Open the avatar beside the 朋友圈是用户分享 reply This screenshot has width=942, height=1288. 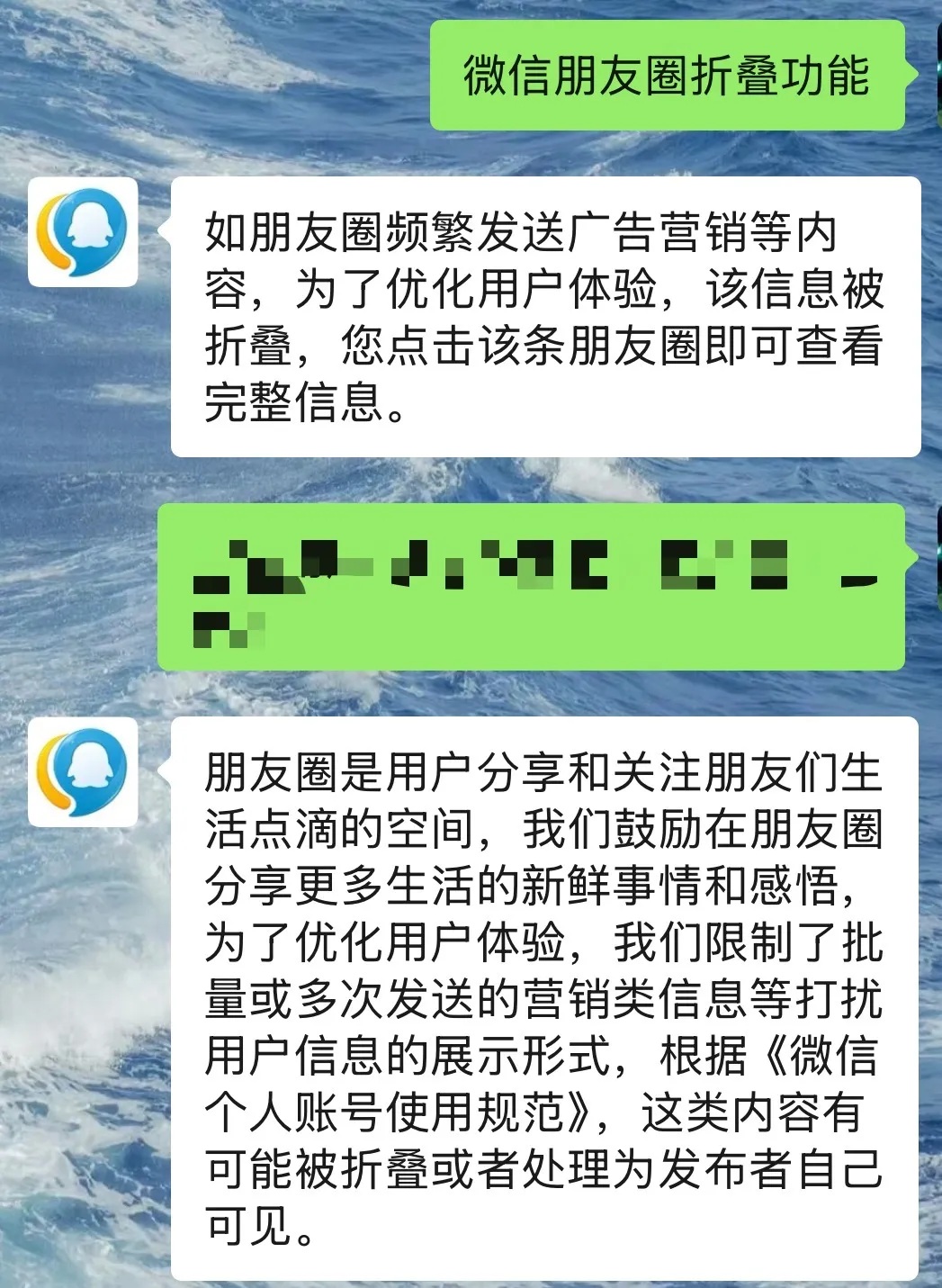click(x=83, y=772)
